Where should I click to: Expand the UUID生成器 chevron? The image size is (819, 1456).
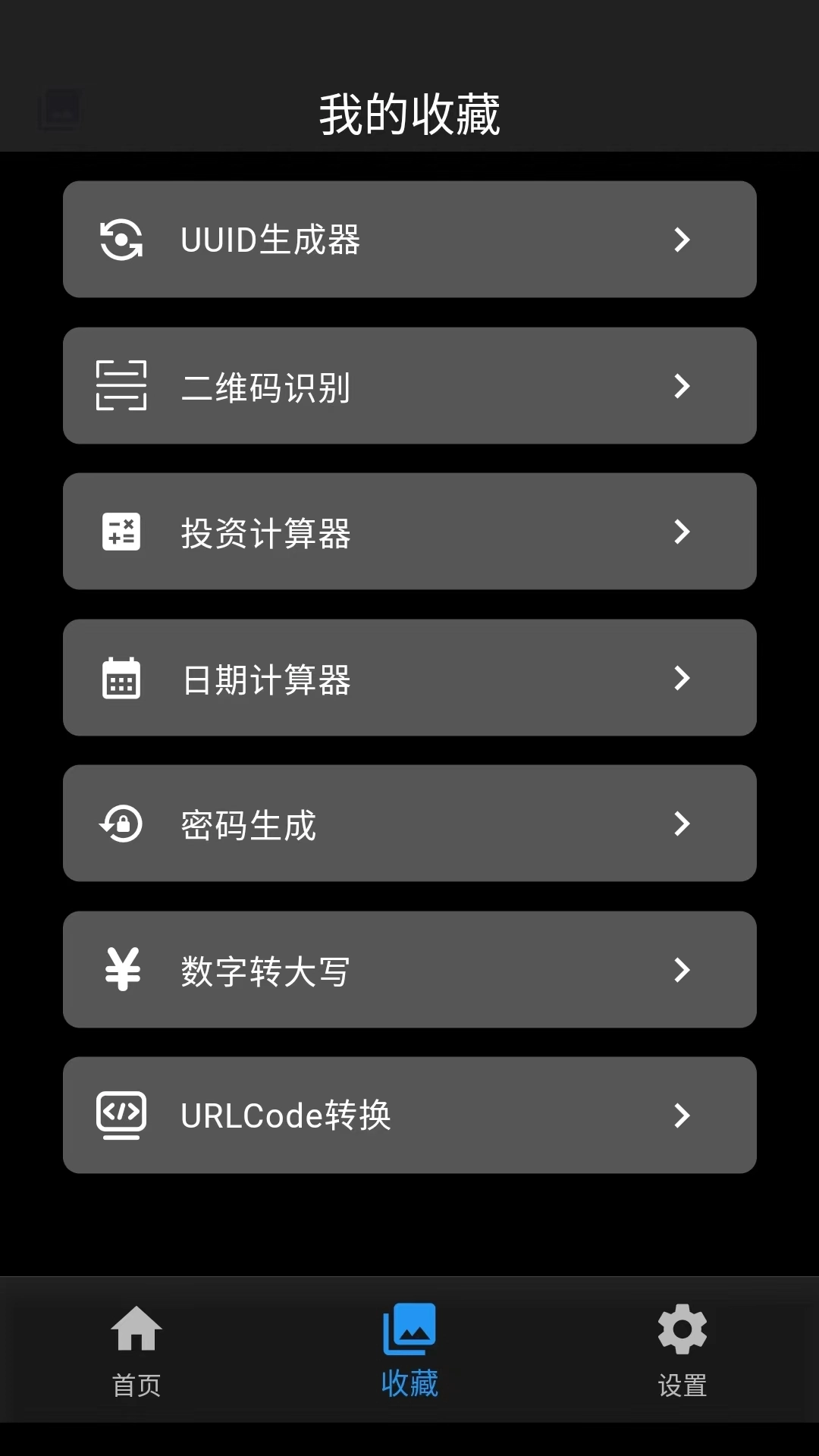pos(682,240)
